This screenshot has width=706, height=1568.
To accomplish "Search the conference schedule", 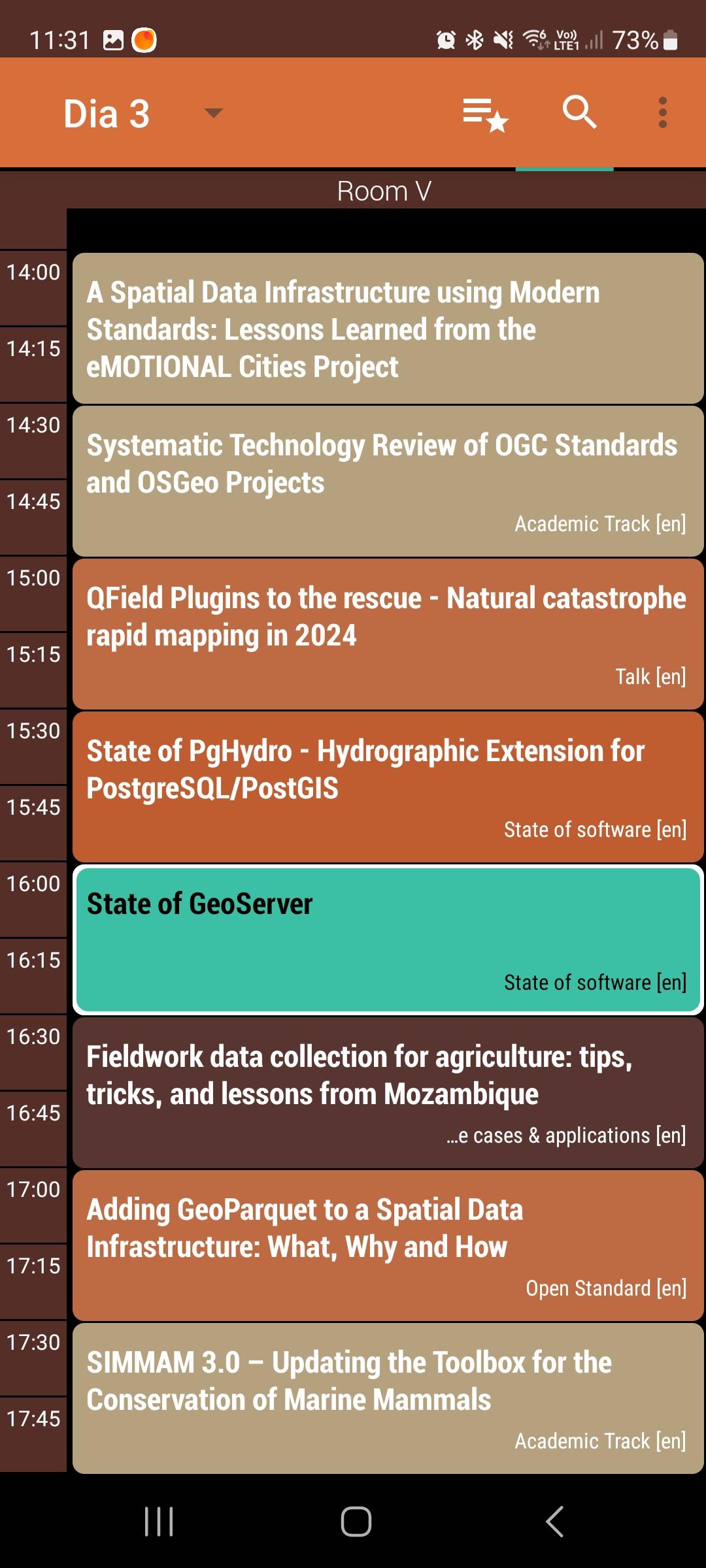I will pyautogui.click(x=579, y=112).
